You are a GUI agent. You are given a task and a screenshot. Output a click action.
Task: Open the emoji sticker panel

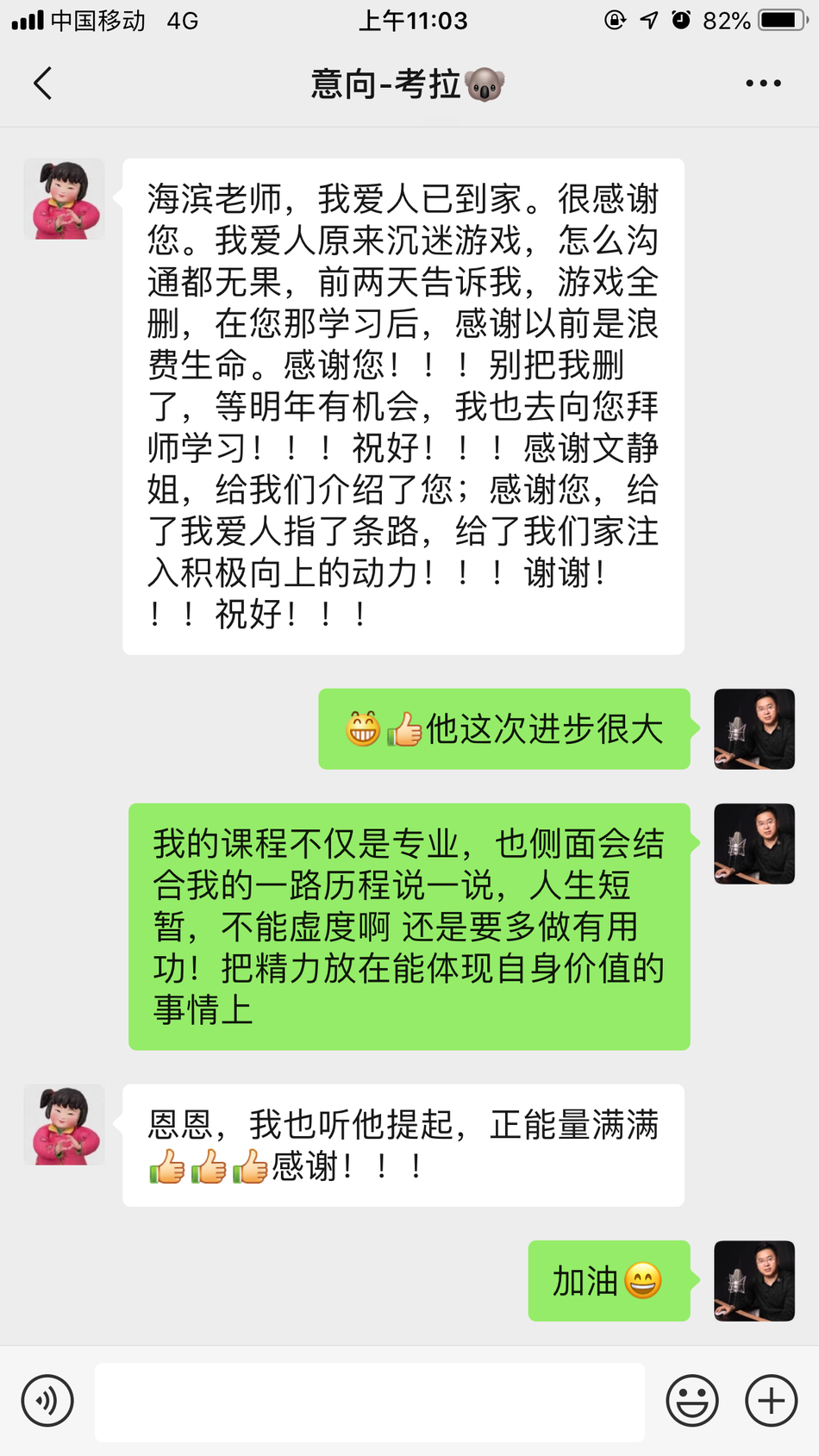pyautogui.click(x=691, y=1401)
